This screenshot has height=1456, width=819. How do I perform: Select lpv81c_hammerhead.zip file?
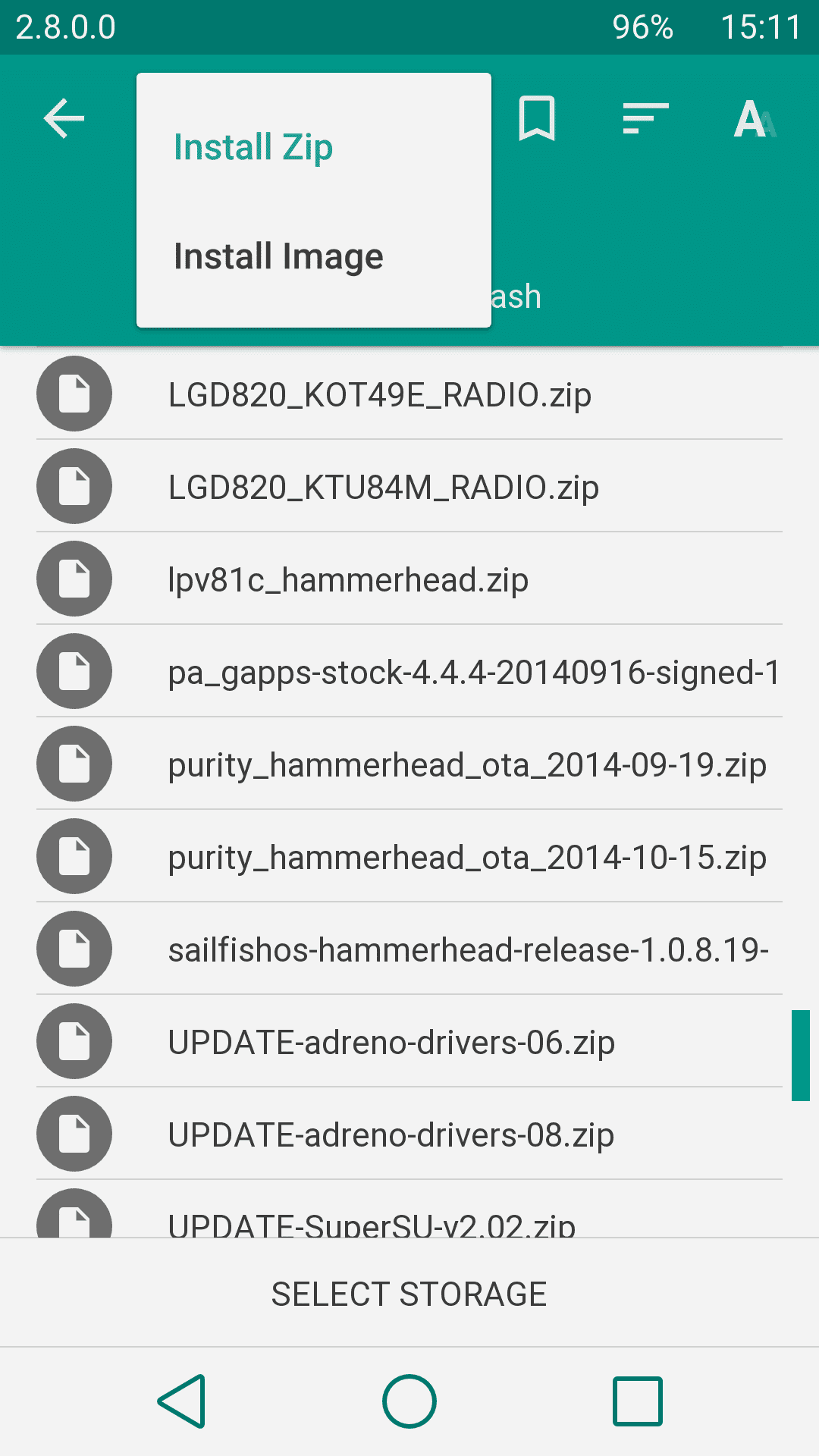click(348, 580)
